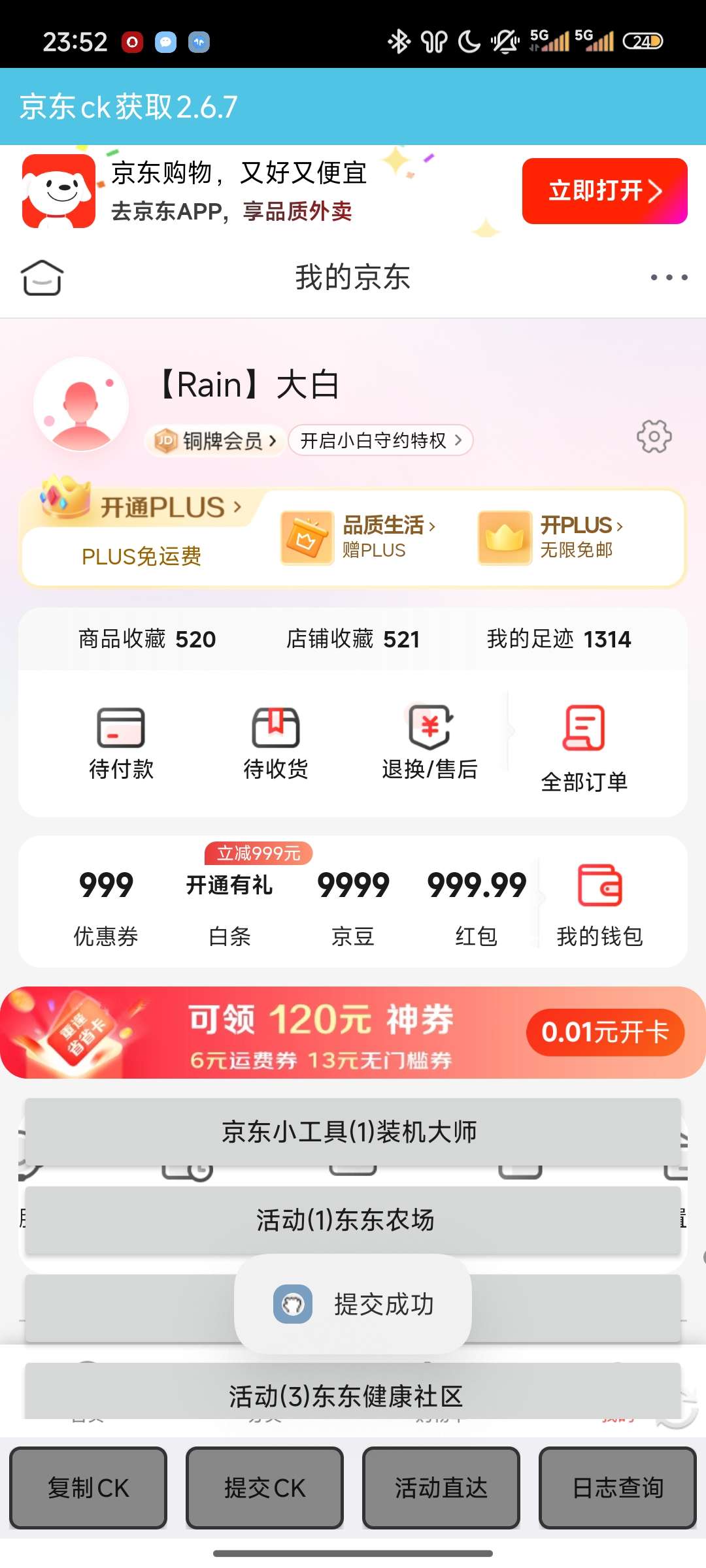The image size is (706, 1568).
Task: Open the three-dot overflow menu
Action: click(x=669, y=278)
